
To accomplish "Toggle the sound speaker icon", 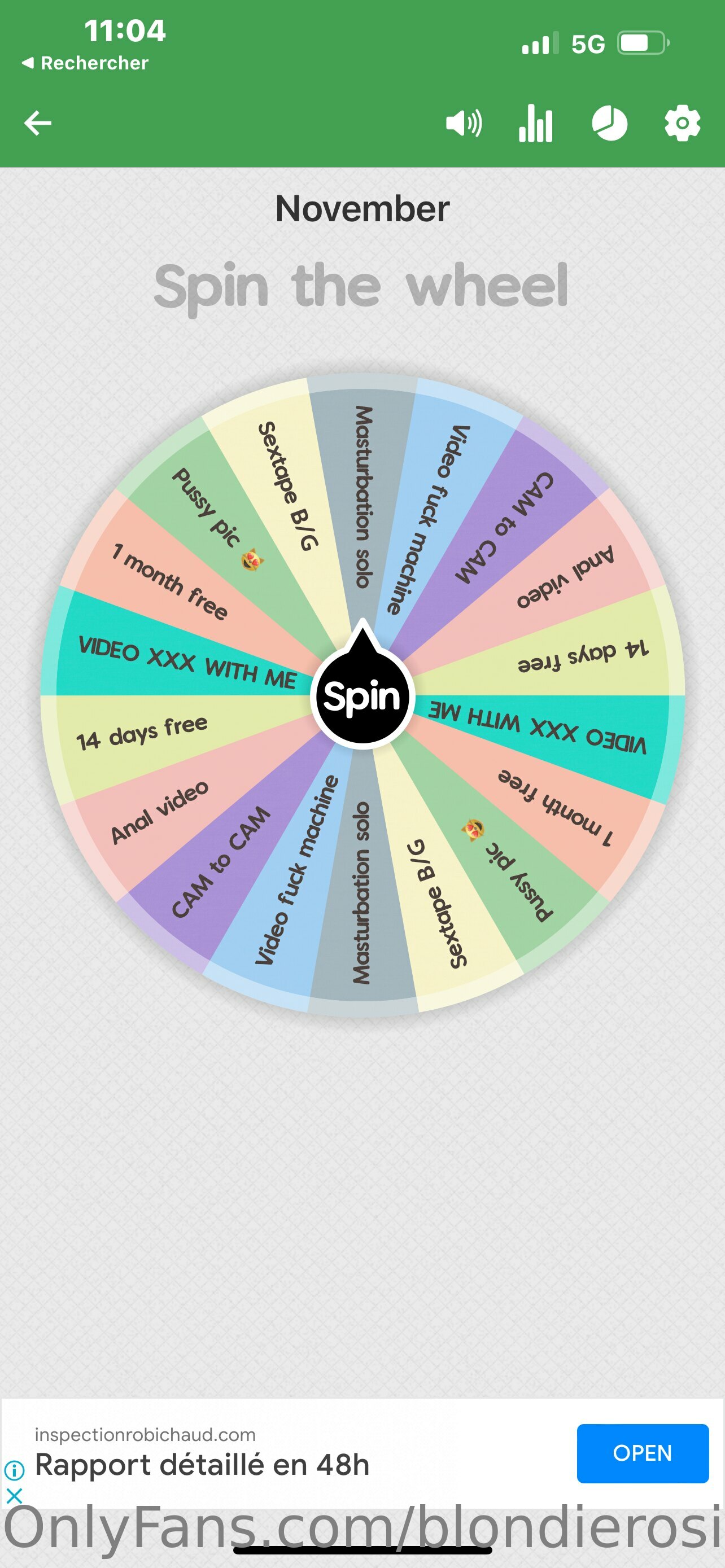I will pos(464,123).
